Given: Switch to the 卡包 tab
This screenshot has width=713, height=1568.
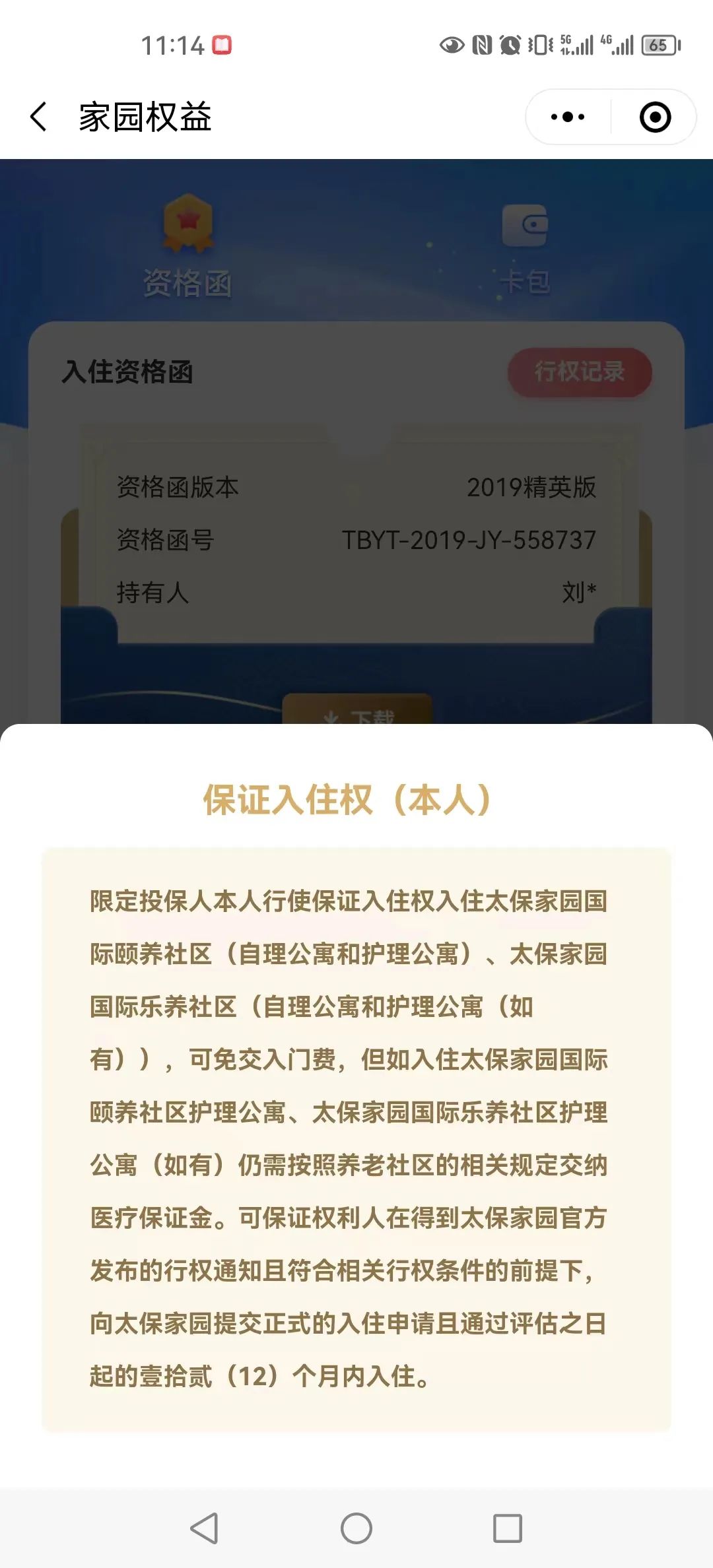Looking at the screenshot, I should (x=524, y=247).
